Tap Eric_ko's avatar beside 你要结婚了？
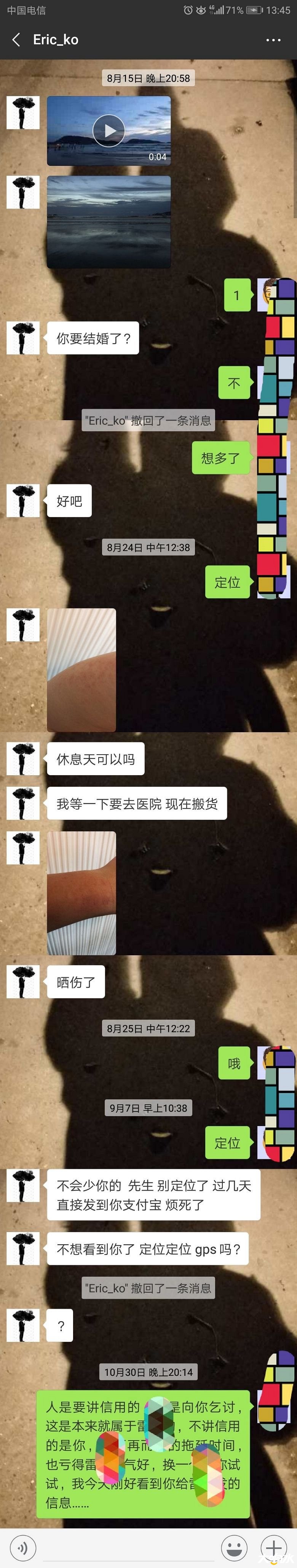This screenshot has height=1568, width=297. (x=23, y=339)
